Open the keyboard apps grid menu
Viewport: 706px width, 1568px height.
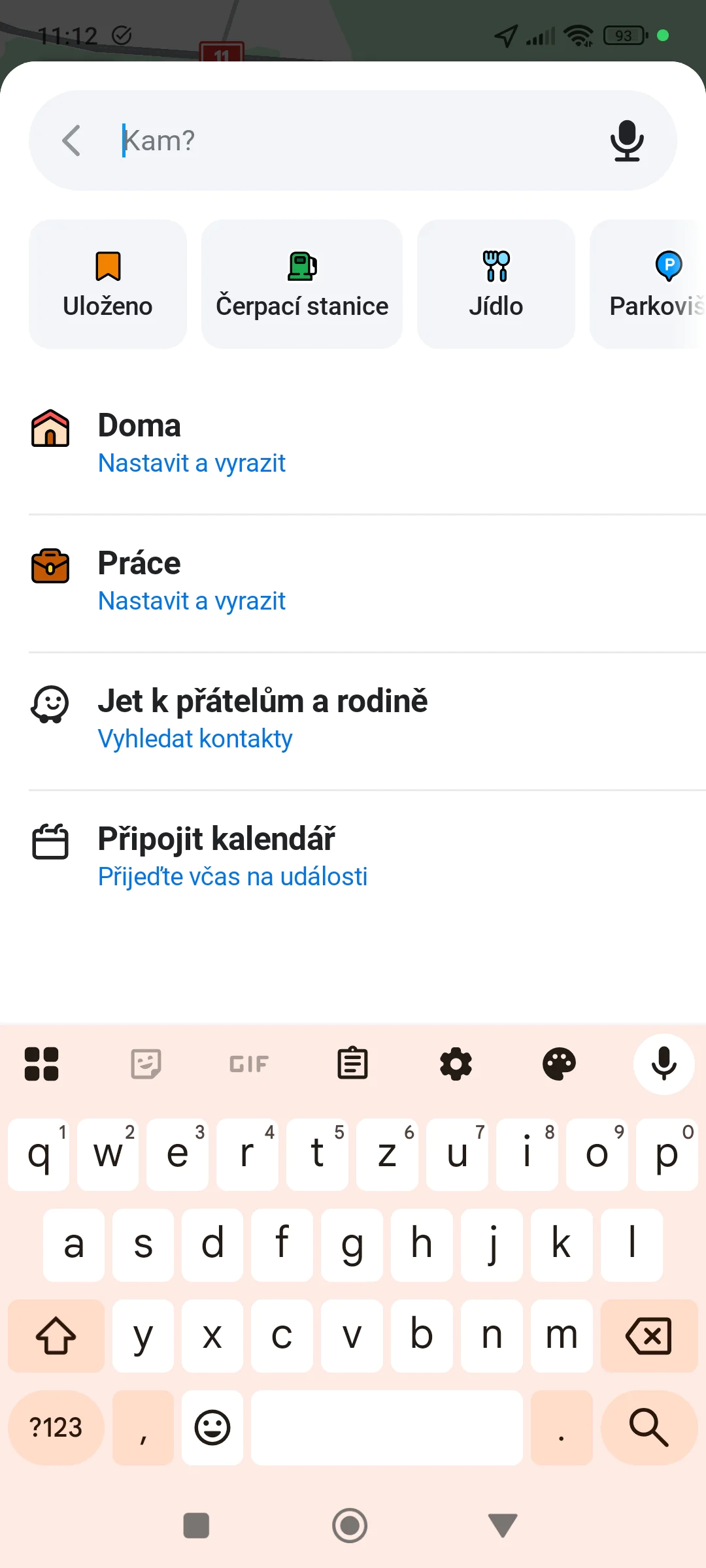click(x=42, y=1064)
